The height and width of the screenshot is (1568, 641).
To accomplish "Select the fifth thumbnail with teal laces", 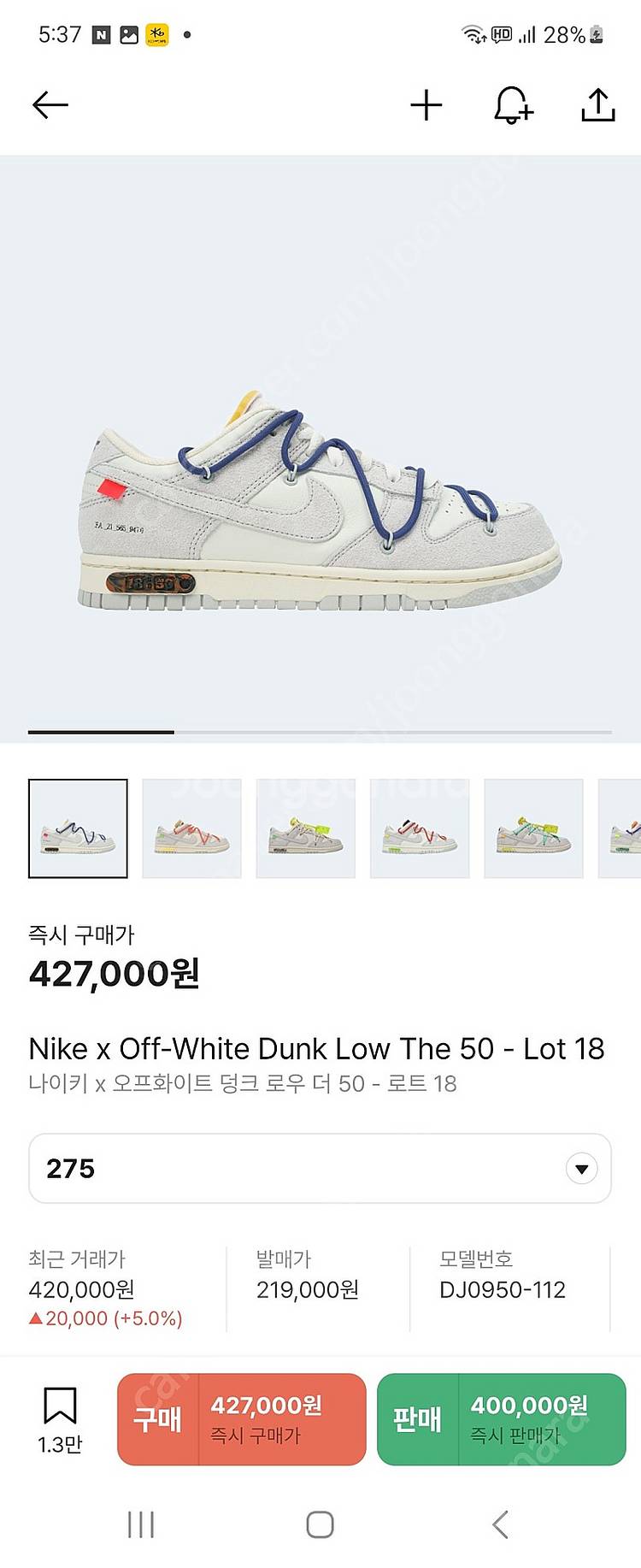I will [x=533, y=828].
